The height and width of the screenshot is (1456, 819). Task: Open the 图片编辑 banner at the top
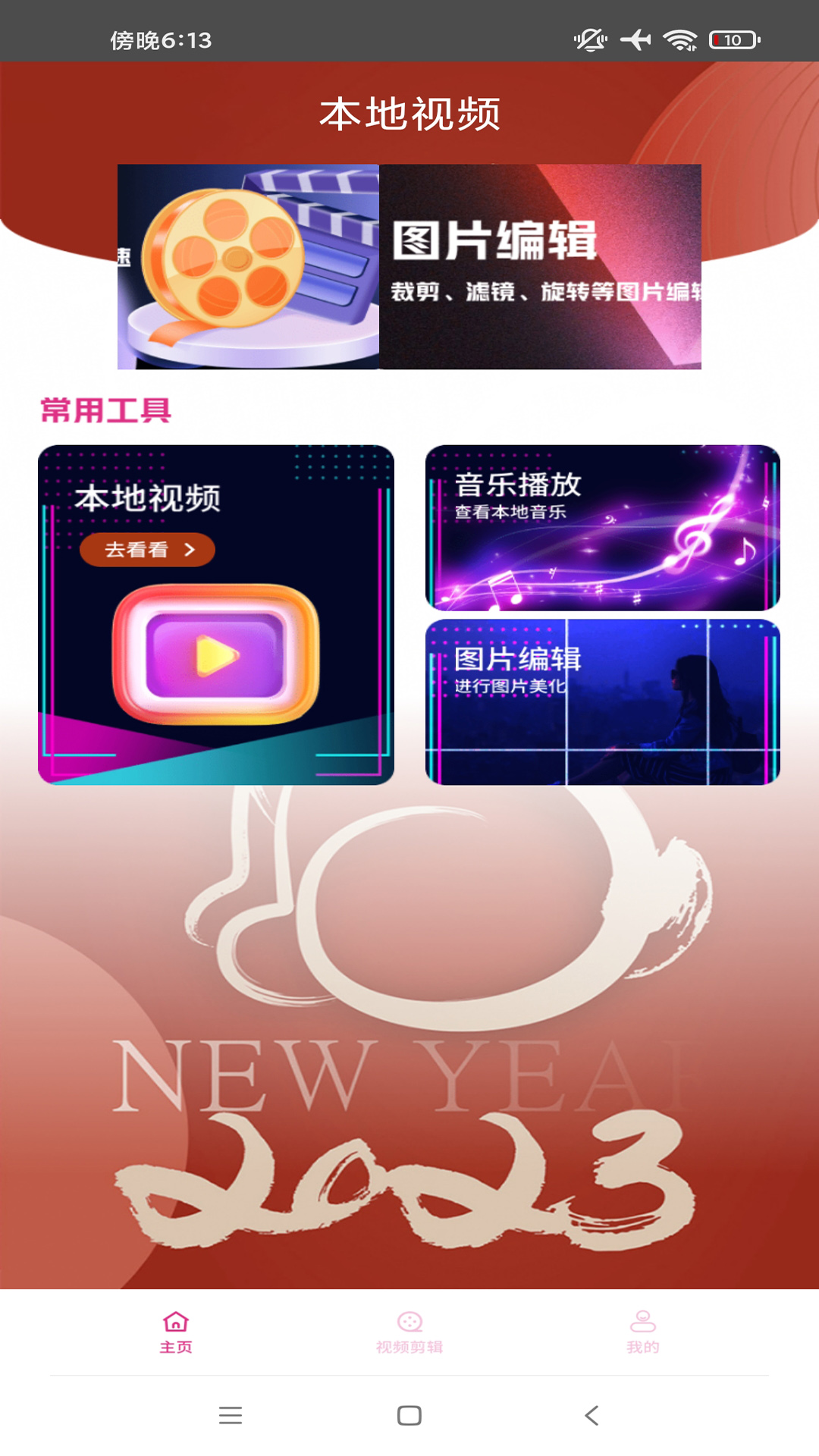(540, 267)
